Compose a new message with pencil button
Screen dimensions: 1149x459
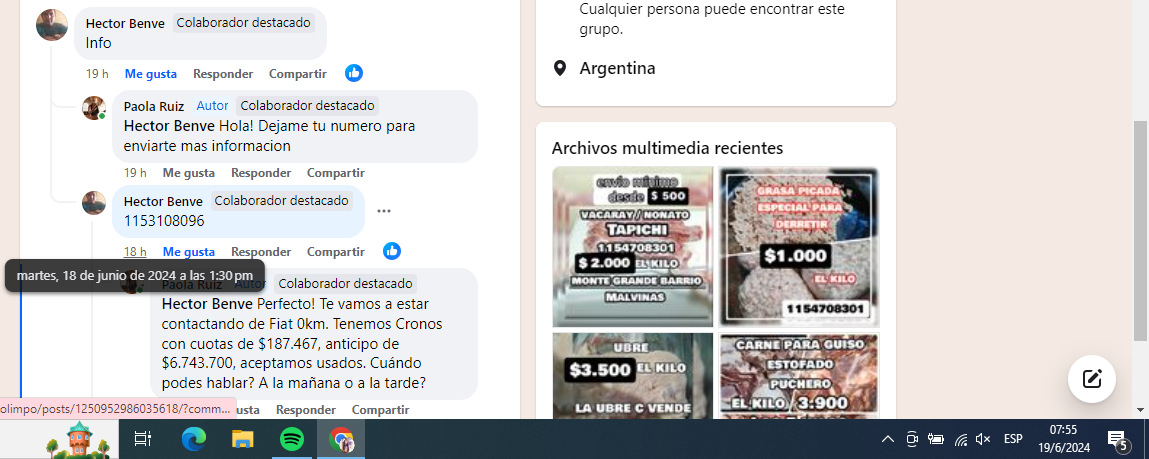tap(1091, 379)
